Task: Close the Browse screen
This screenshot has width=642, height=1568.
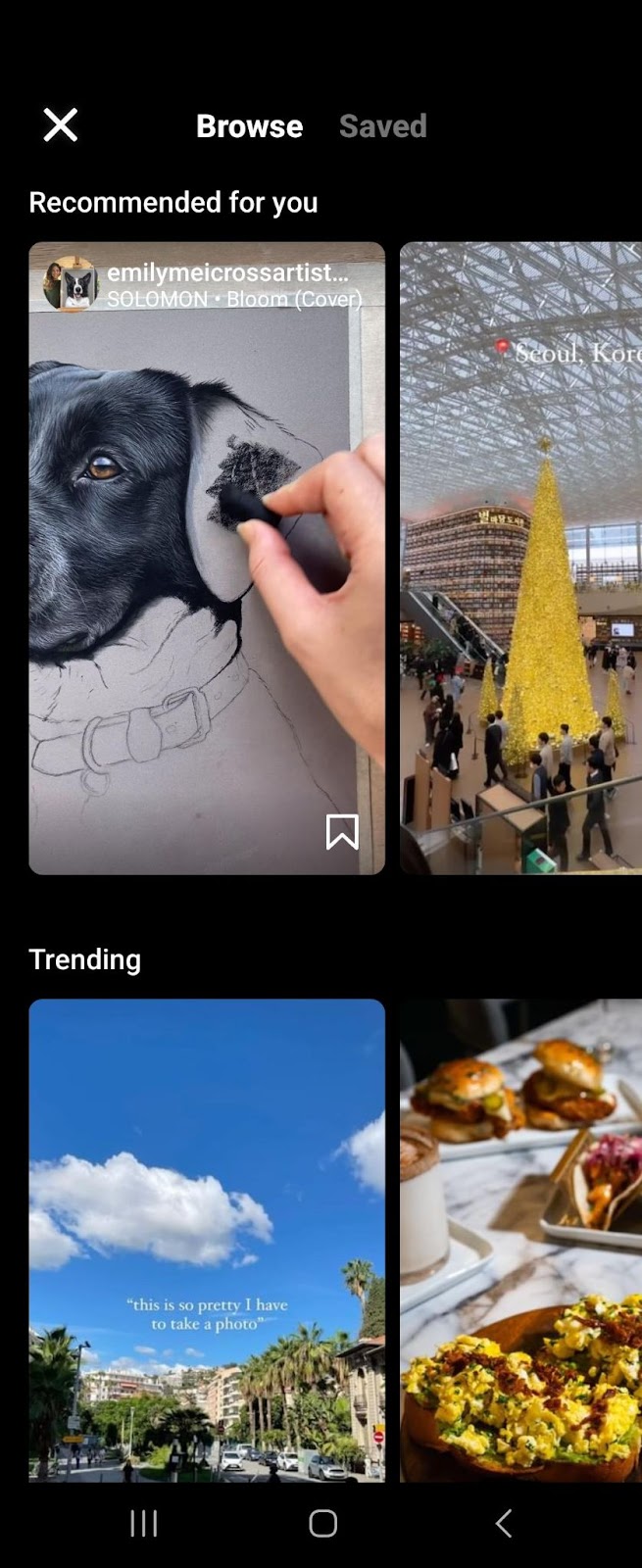Action: coord(60,125)
